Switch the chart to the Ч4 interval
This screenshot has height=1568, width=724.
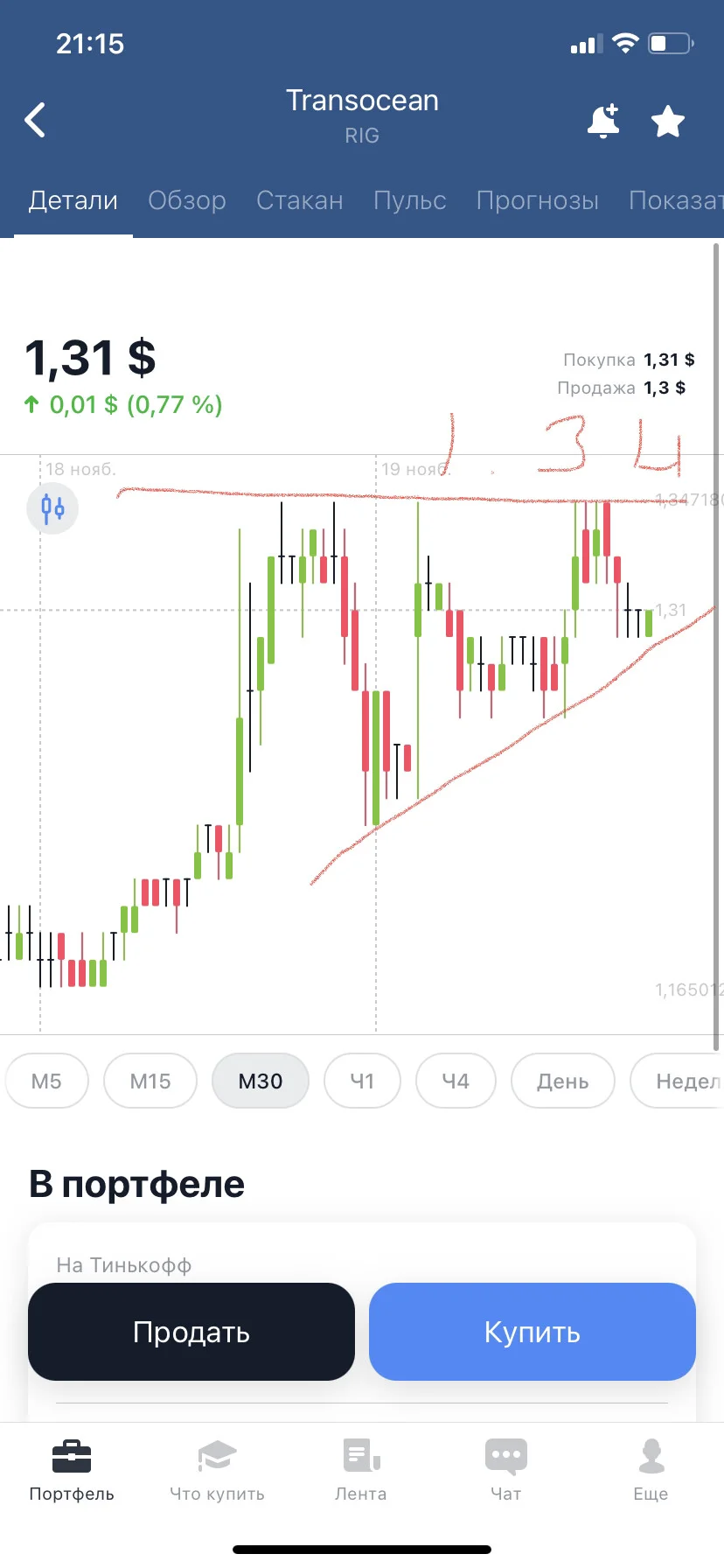click(x=456, y=1081)
